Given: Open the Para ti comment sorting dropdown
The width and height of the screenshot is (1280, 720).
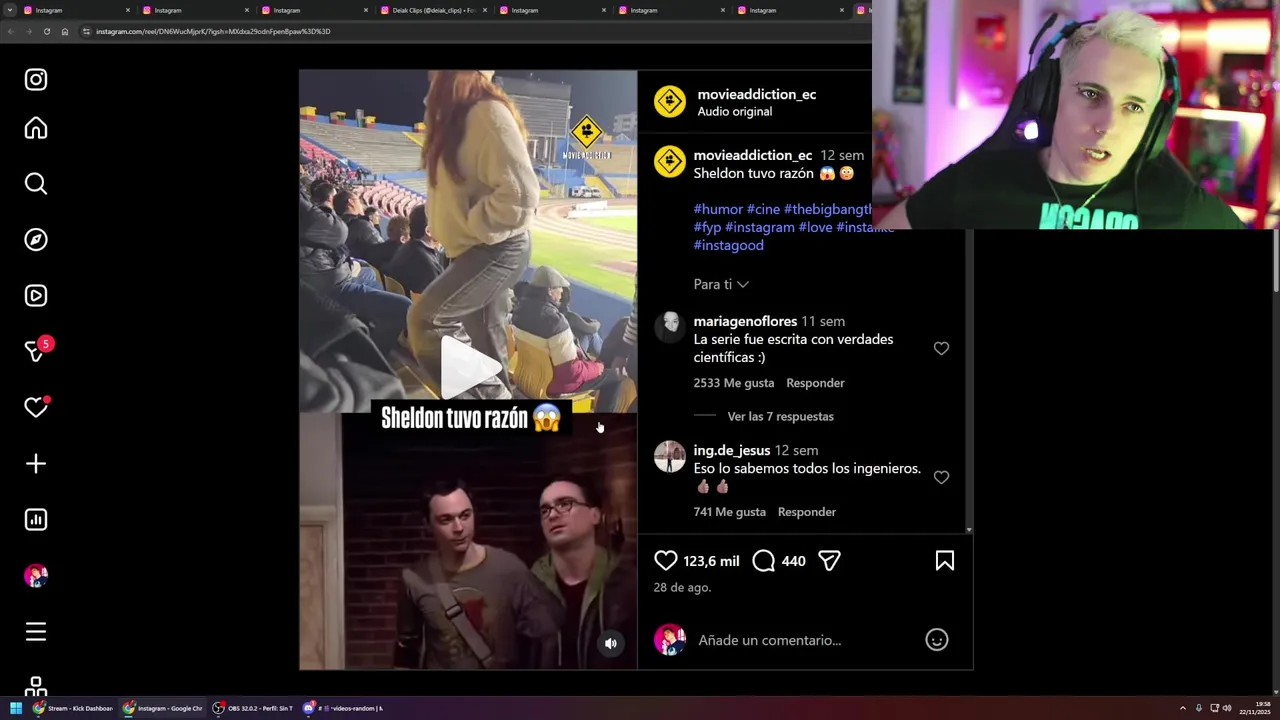Looking at the screenshot, I should tap(721, 285).
